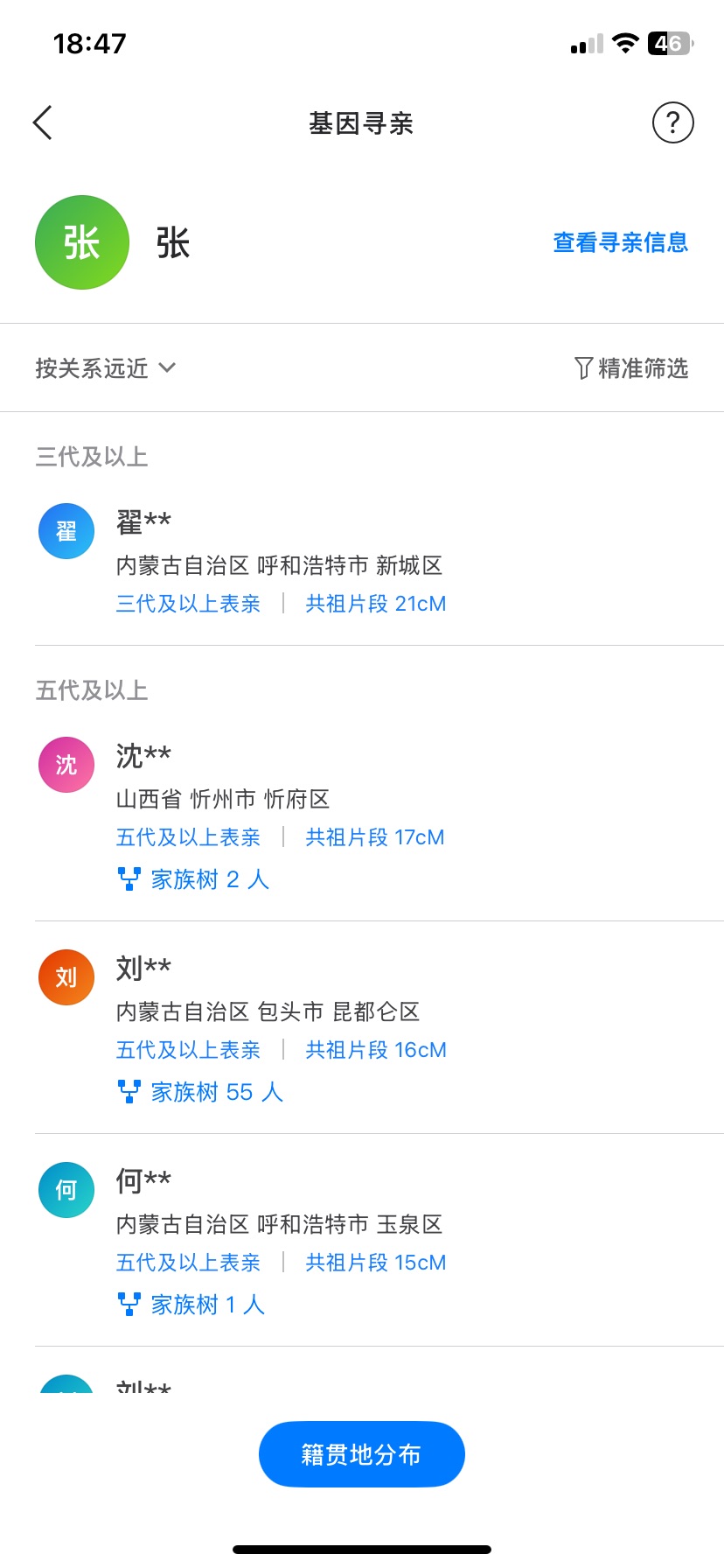Tap the green 张 profile avatar
The image size is (724, 1568).
(82, 242)
